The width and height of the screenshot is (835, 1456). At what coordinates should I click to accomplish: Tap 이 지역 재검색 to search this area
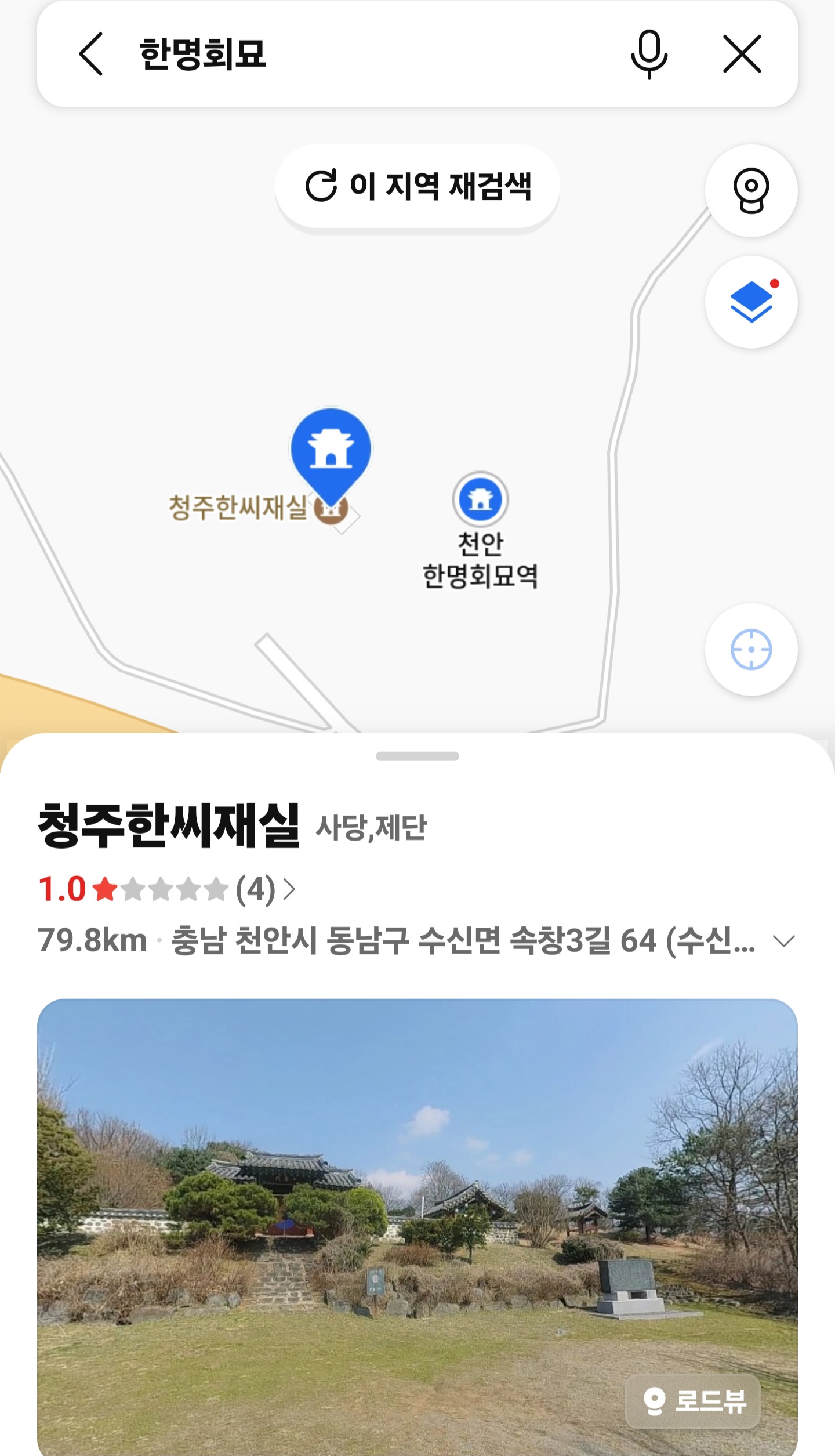click(x=417, y=186)
